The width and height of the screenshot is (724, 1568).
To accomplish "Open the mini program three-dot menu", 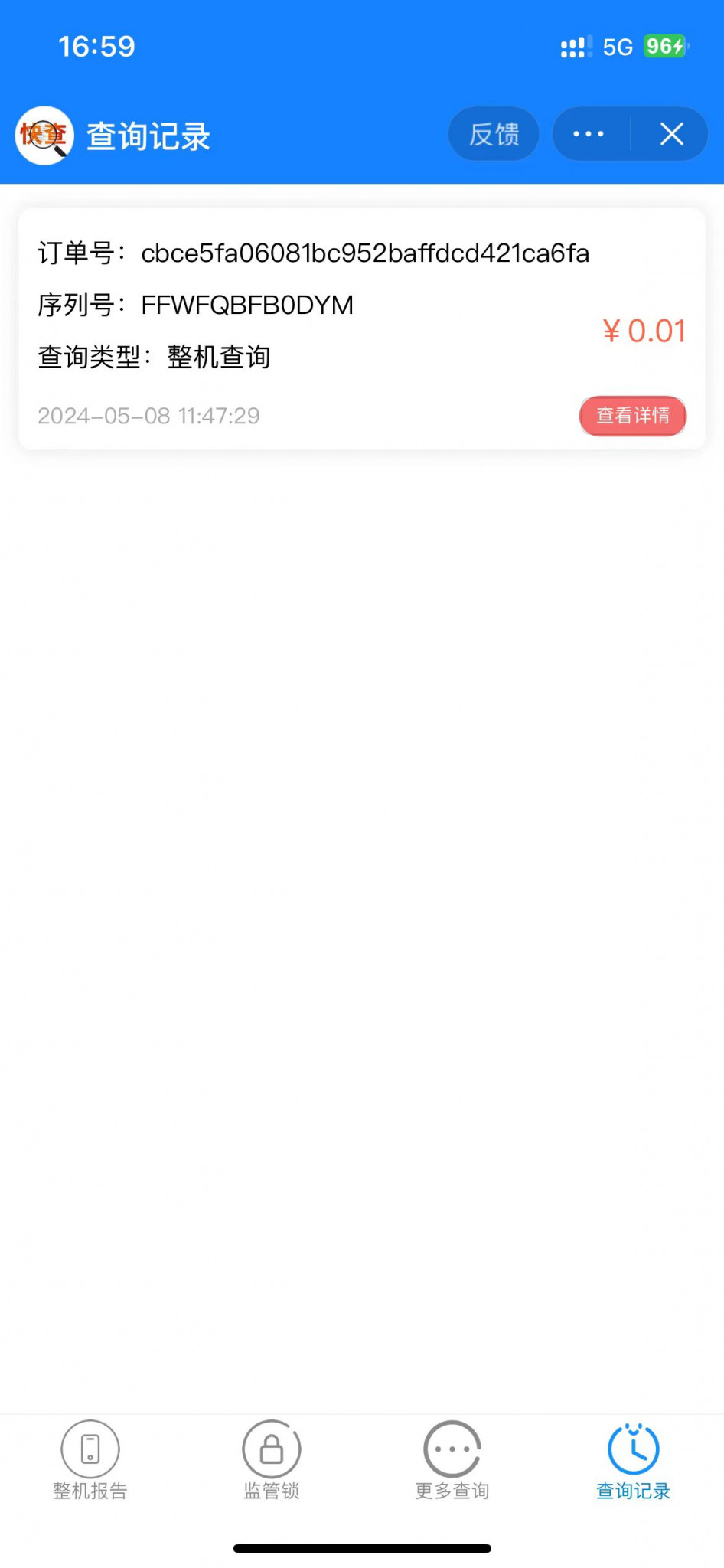I will click(589, 134).
